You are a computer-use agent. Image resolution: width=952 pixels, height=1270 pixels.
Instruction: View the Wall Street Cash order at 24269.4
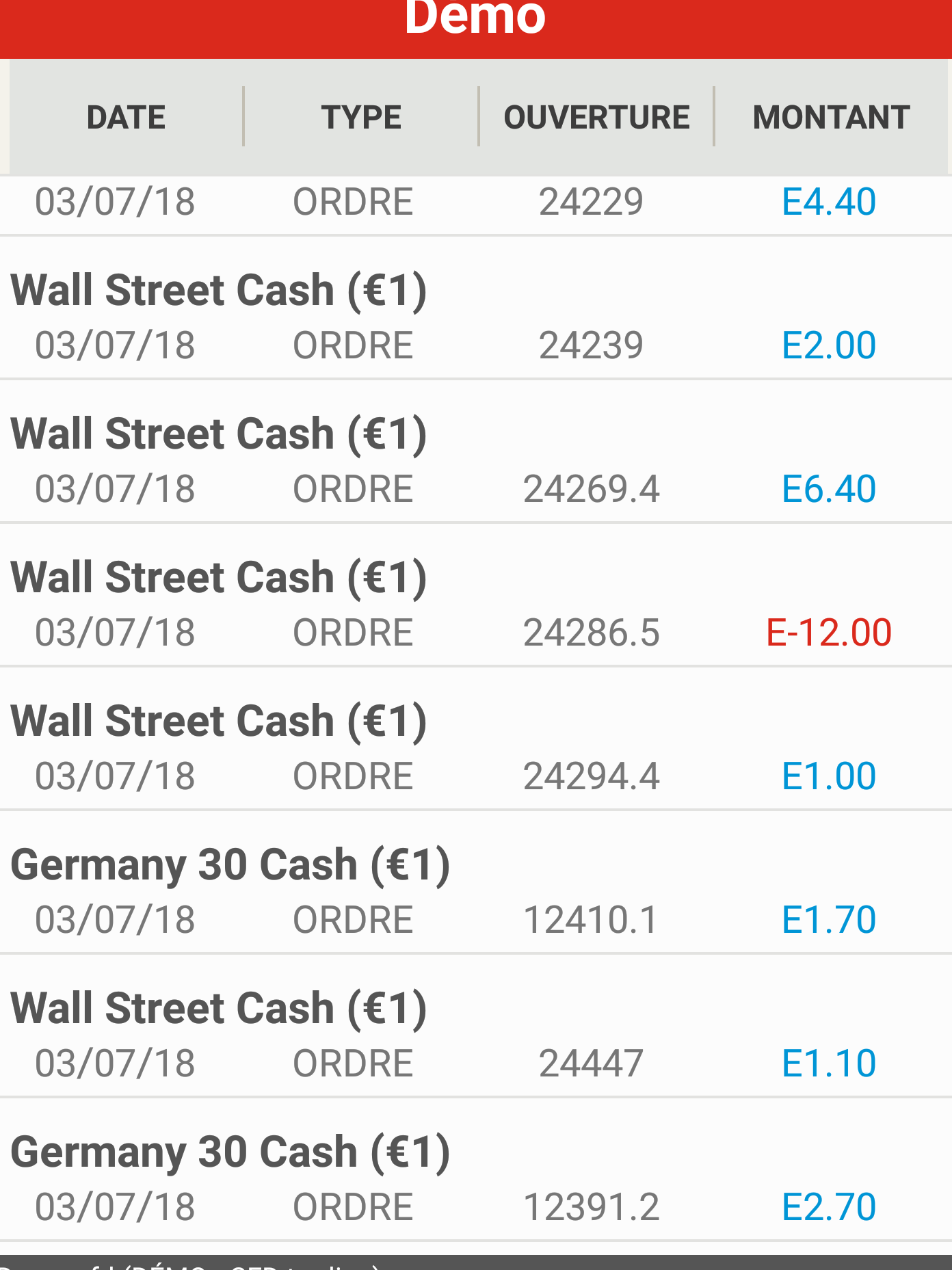coord(476,460)
